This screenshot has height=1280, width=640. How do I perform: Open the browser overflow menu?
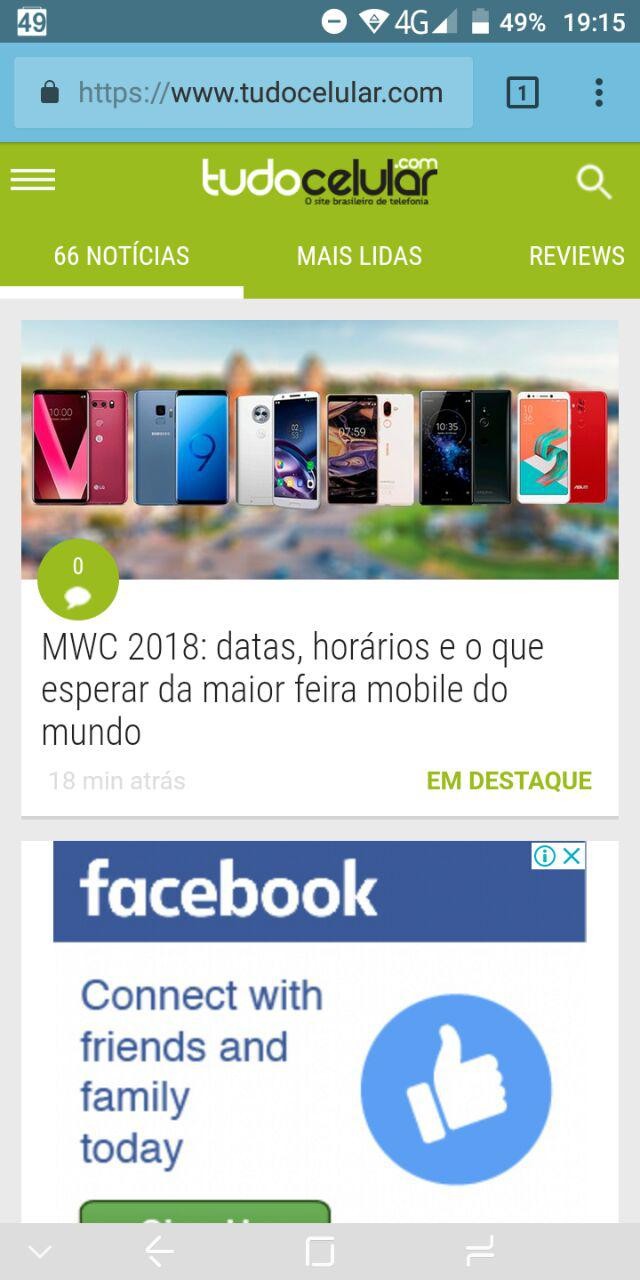tap(599, 93)
